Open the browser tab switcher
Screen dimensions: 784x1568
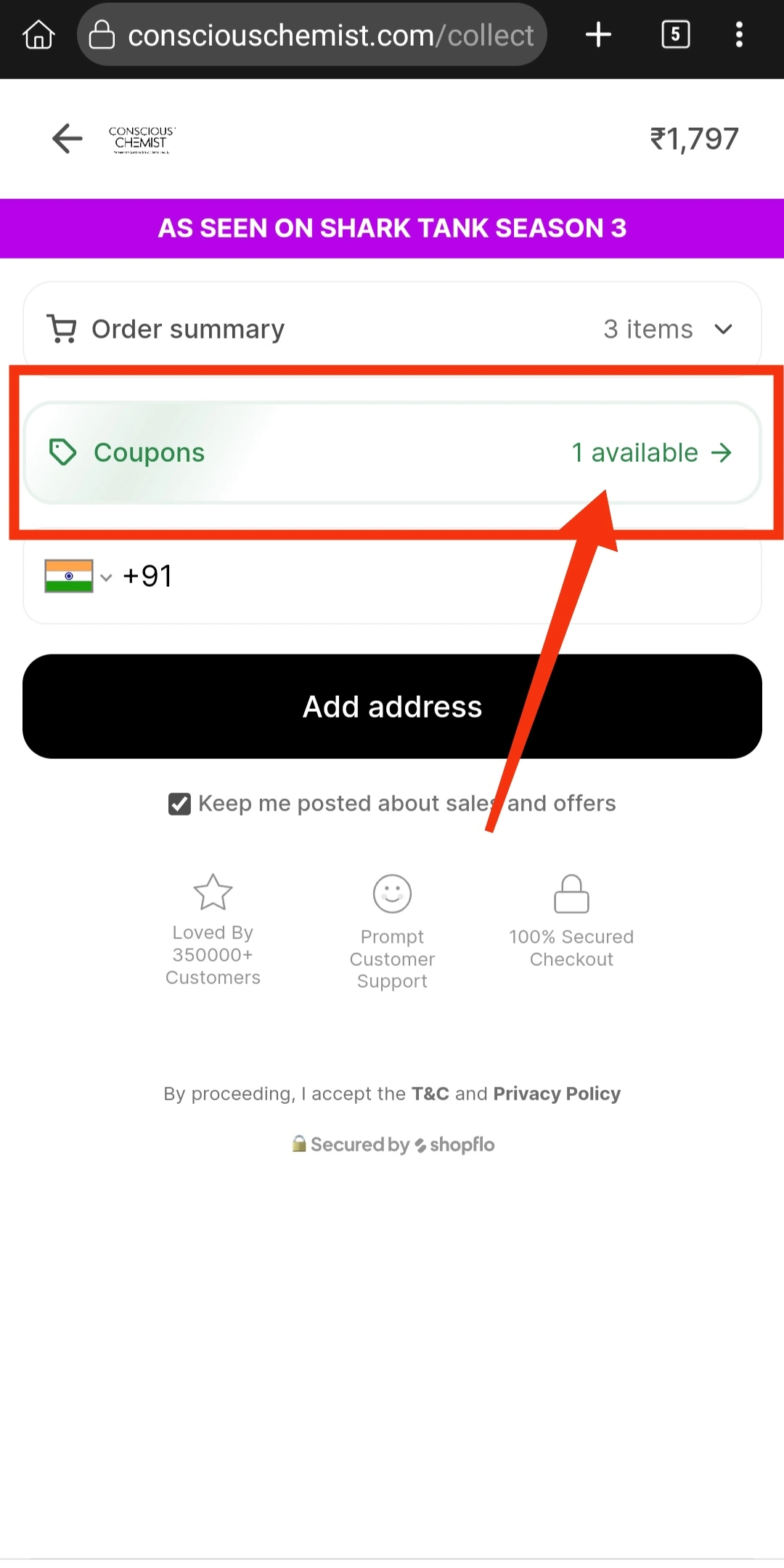click(675, 35)
